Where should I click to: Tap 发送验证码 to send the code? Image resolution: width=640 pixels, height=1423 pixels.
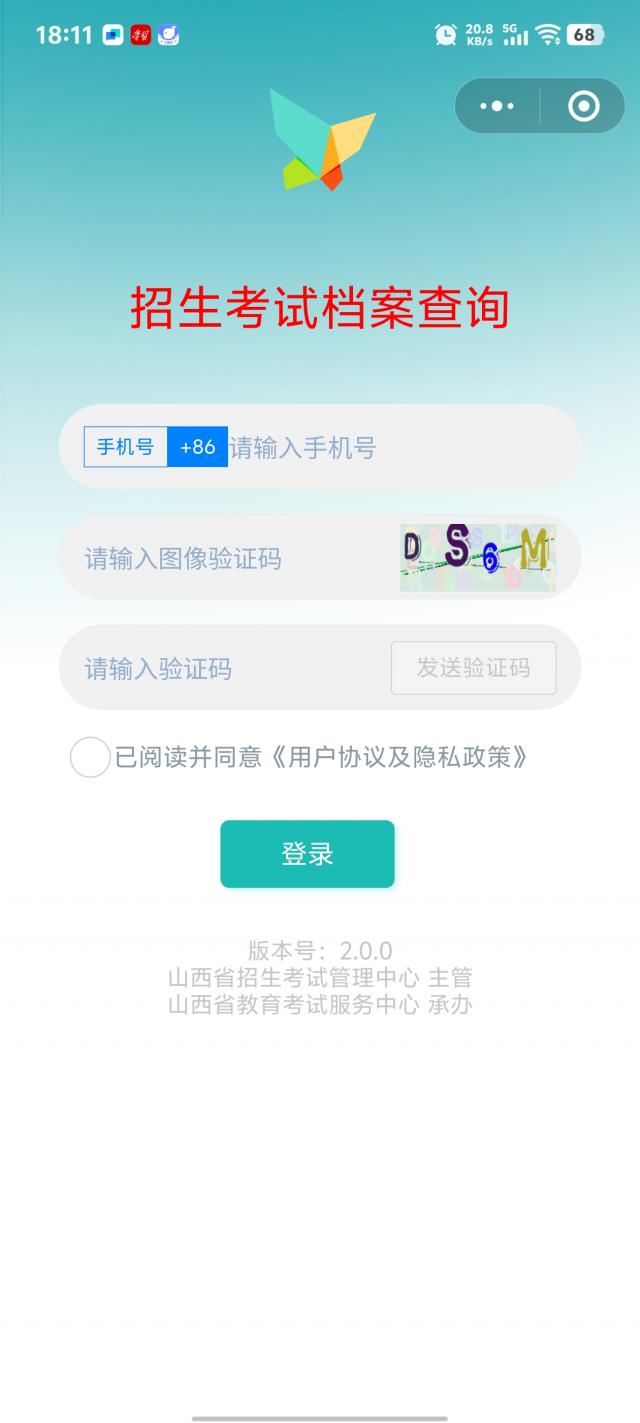(x=473, y=668)
